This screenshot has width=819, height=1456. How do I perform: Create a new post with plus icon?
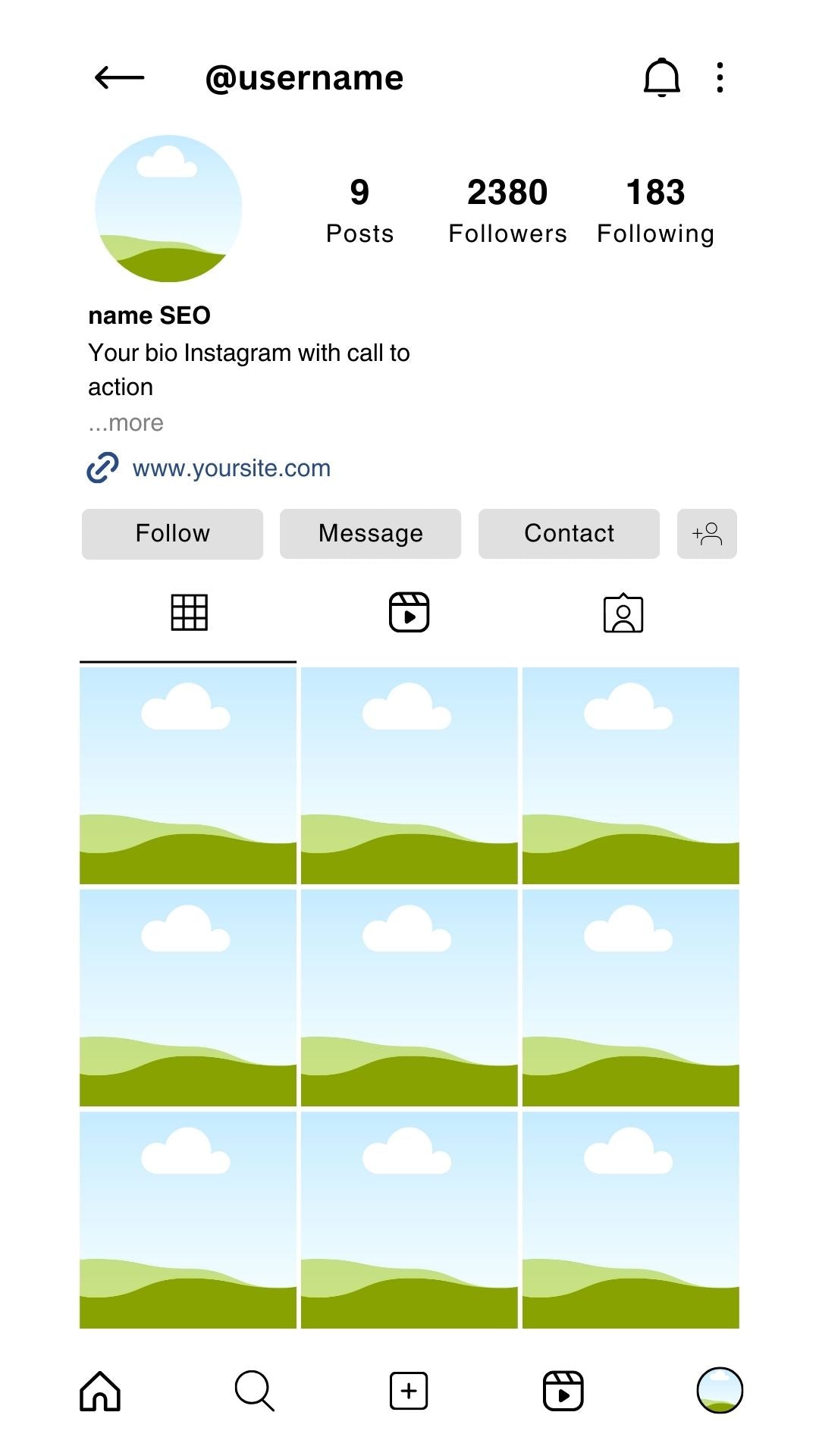[x=409, y=1391]
